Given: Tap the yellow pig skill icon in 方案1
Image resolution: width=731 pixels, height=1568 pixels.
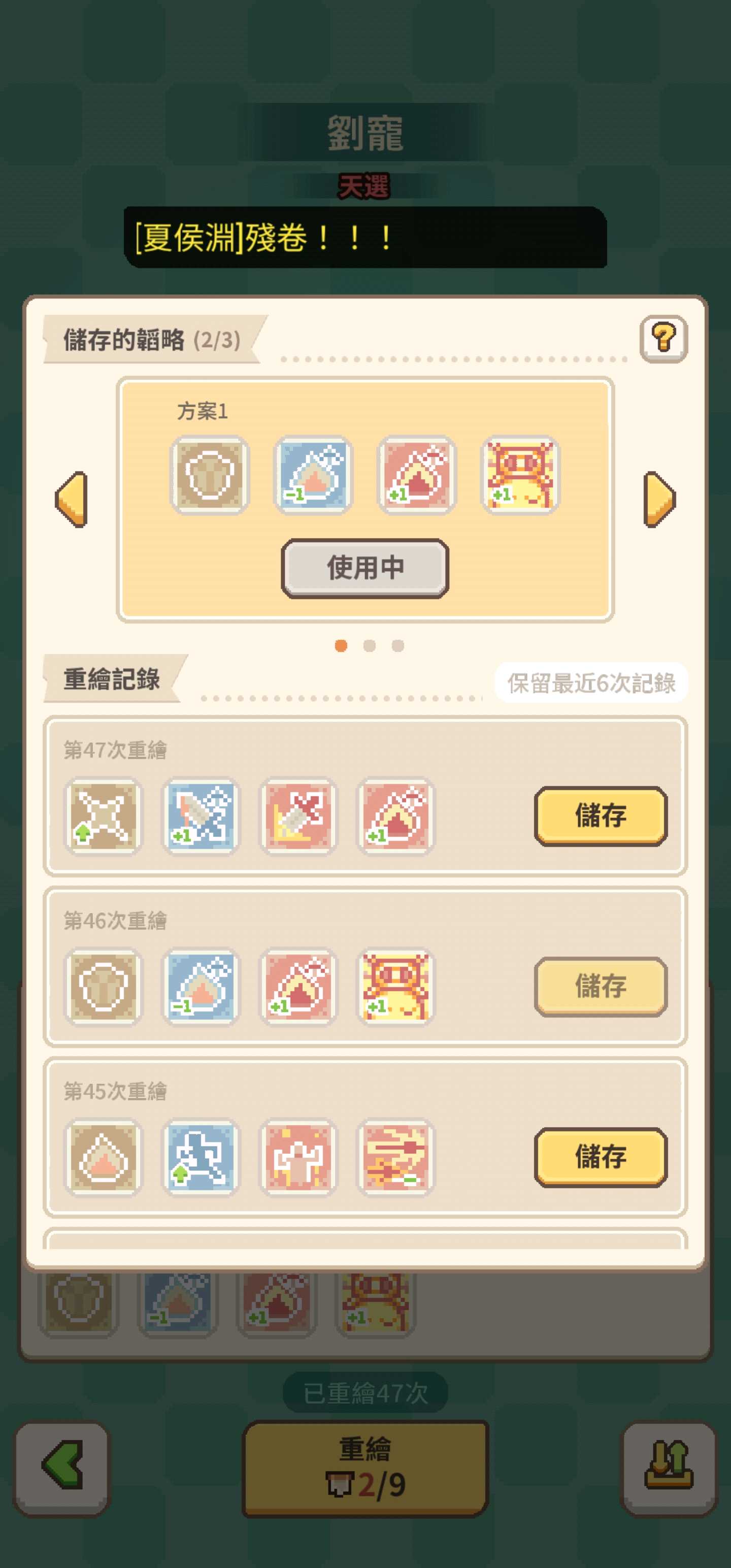Looking at the screenshot, I should [520, 475].
